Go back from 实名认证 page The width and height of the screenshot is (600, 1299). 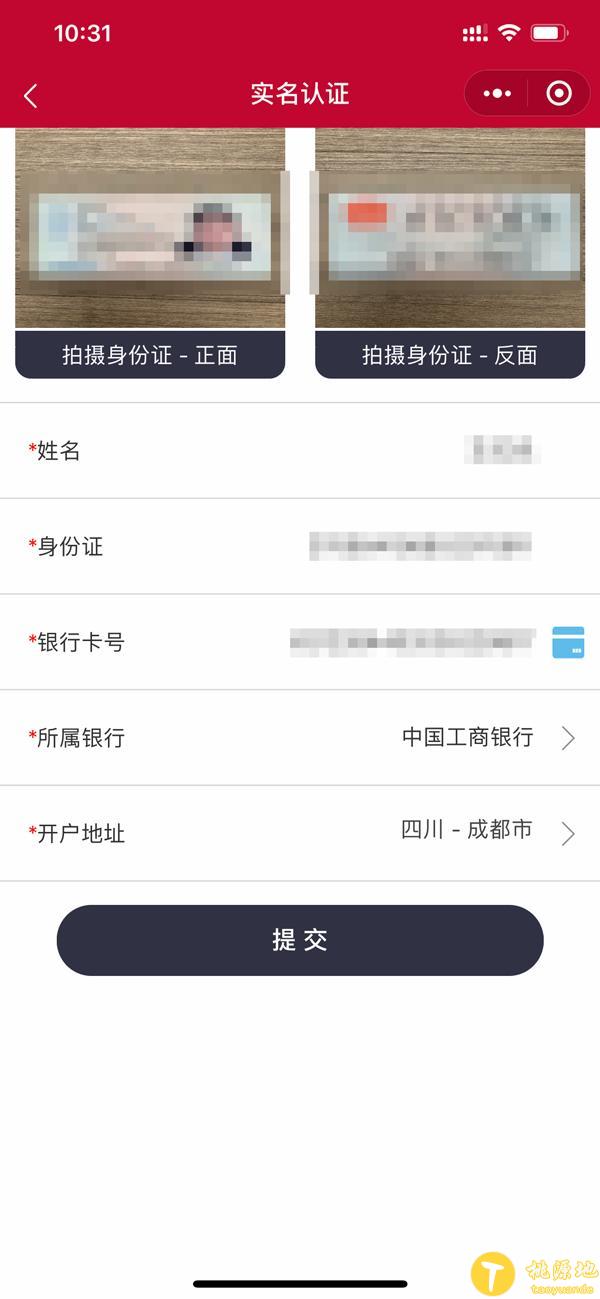(x=31, y=95)
